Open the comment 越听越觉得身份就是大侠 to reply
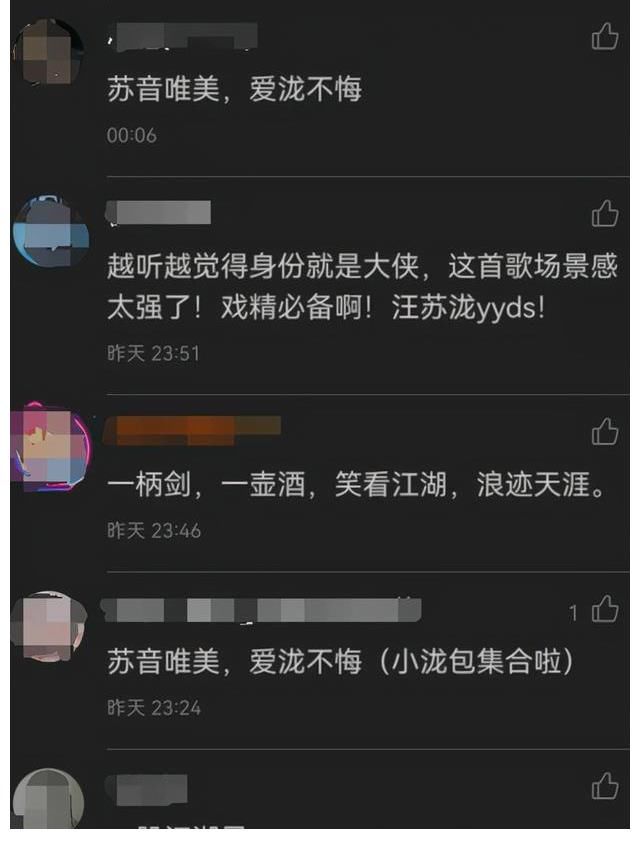Viewport: 640px width, 849px height. click(360, 287)
